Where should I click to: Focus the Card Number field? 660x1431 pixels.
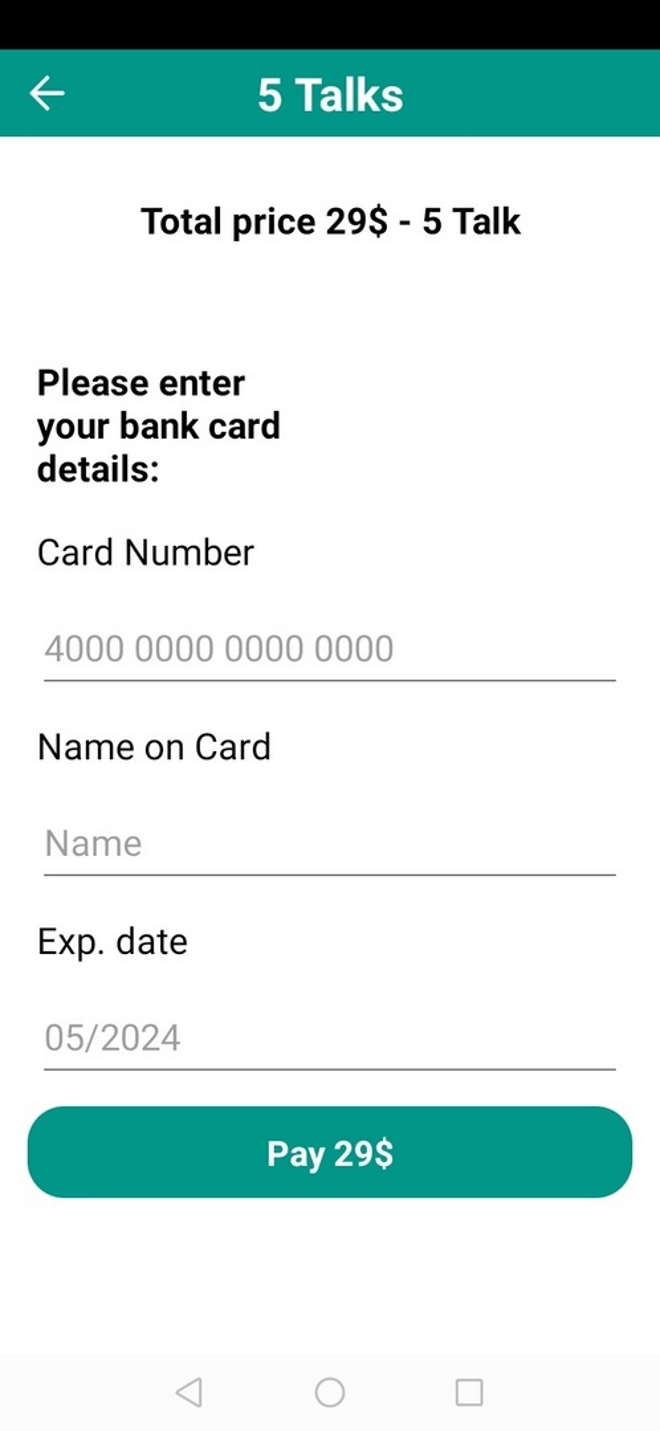click(x=329, y=650)
